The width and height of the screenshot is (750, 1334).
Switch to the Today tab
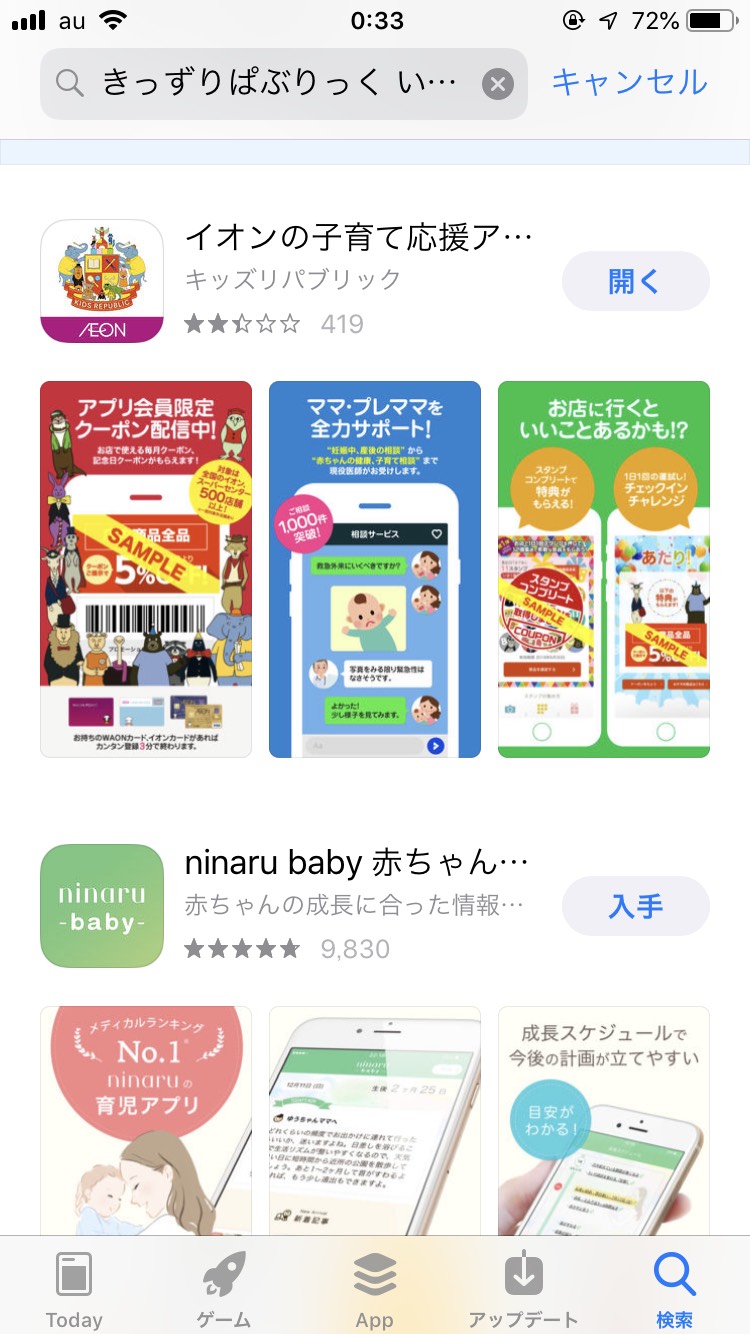(74, 1288)
